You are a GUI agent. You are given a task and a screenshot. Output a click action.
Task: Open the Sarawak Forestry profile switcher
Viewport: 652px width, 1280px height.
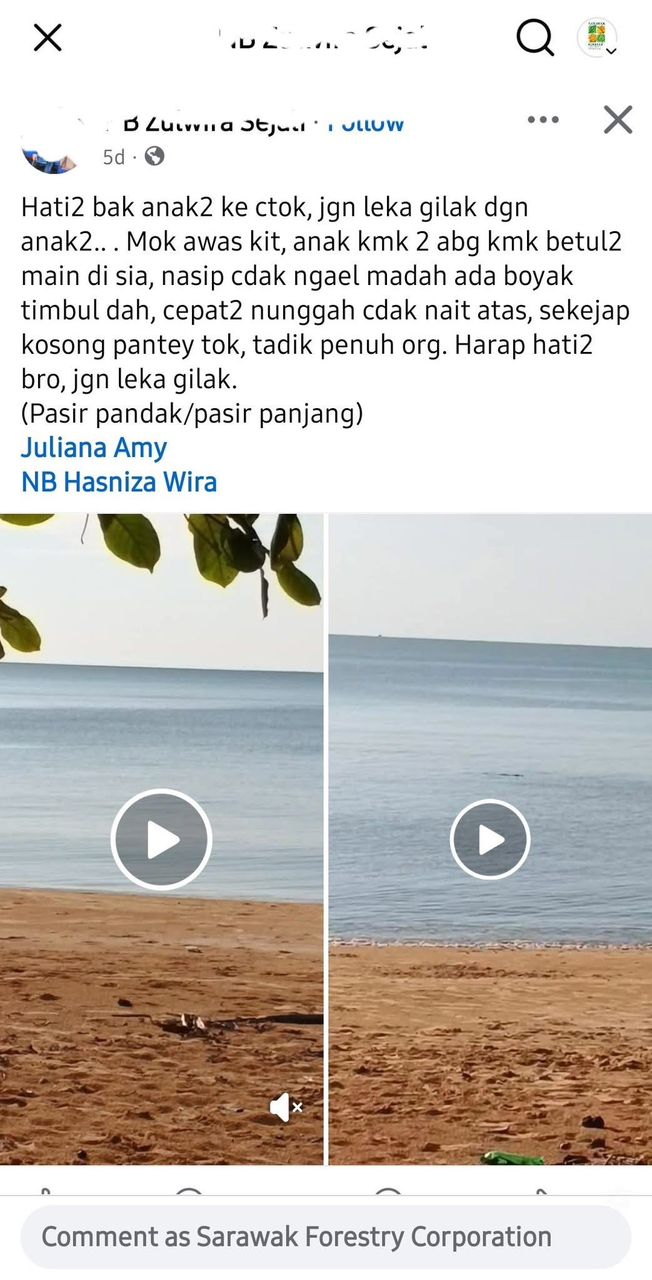pyautogui.click(x=598, y=38)
